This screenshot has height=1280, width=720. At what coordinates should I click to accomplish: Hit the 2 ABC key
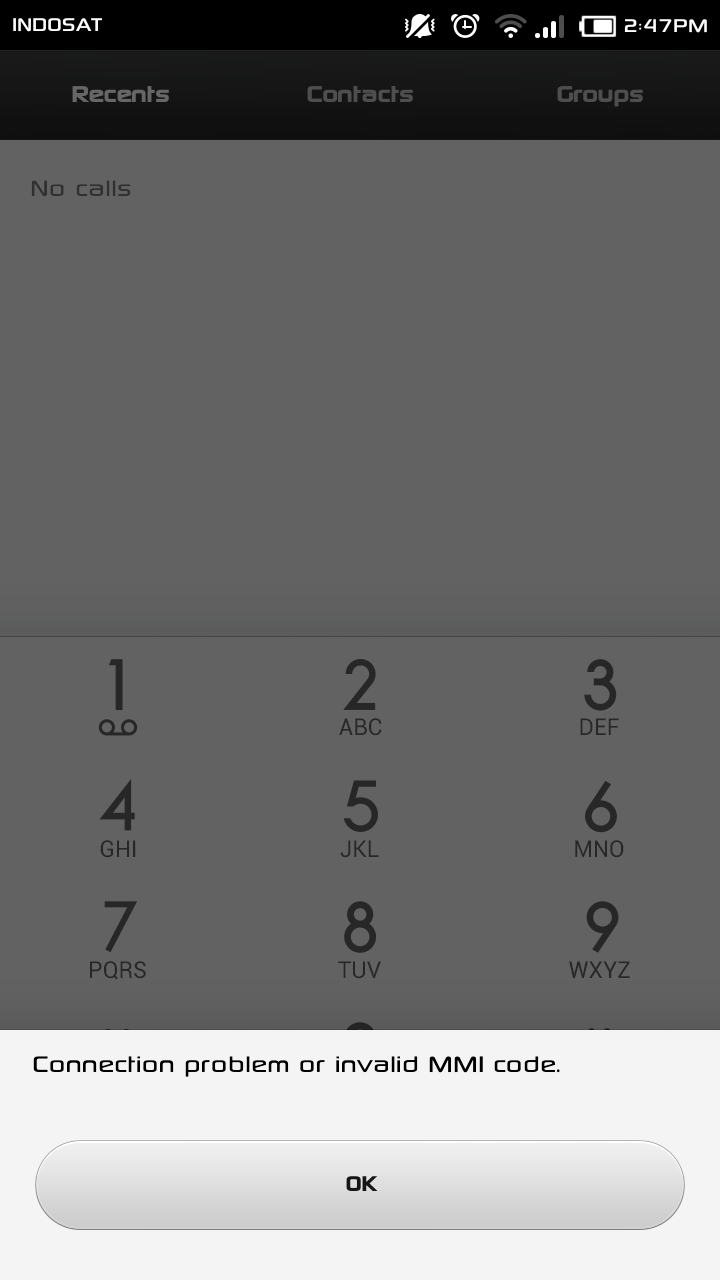(360, 697)
